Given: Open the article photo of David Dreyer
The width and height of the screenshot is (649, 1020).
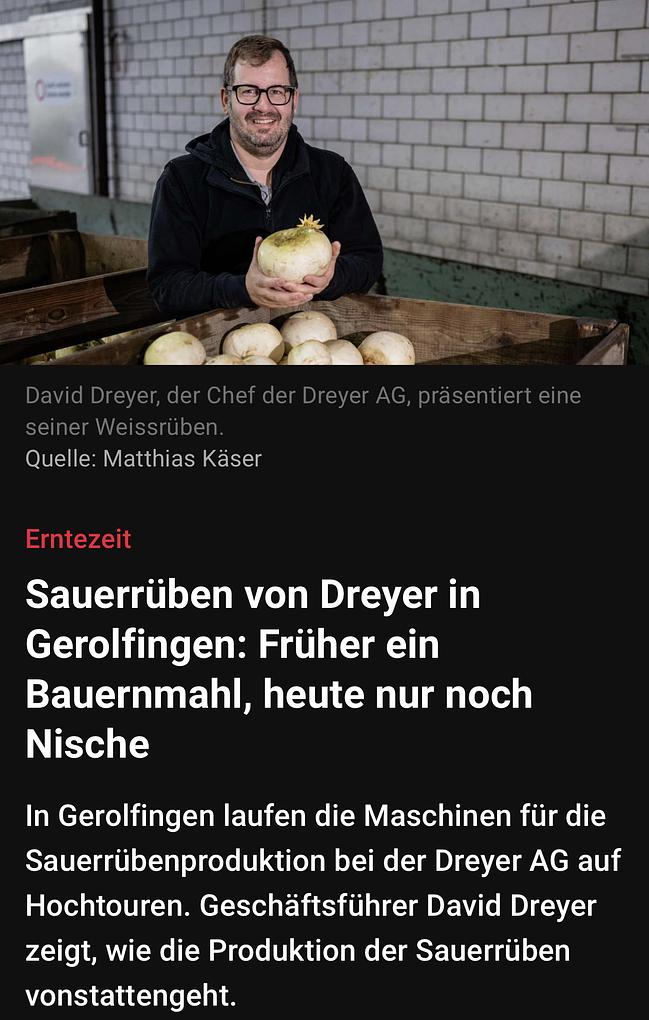Looking at the screenshot, I should pyautogui.click(x=324, y=182).
